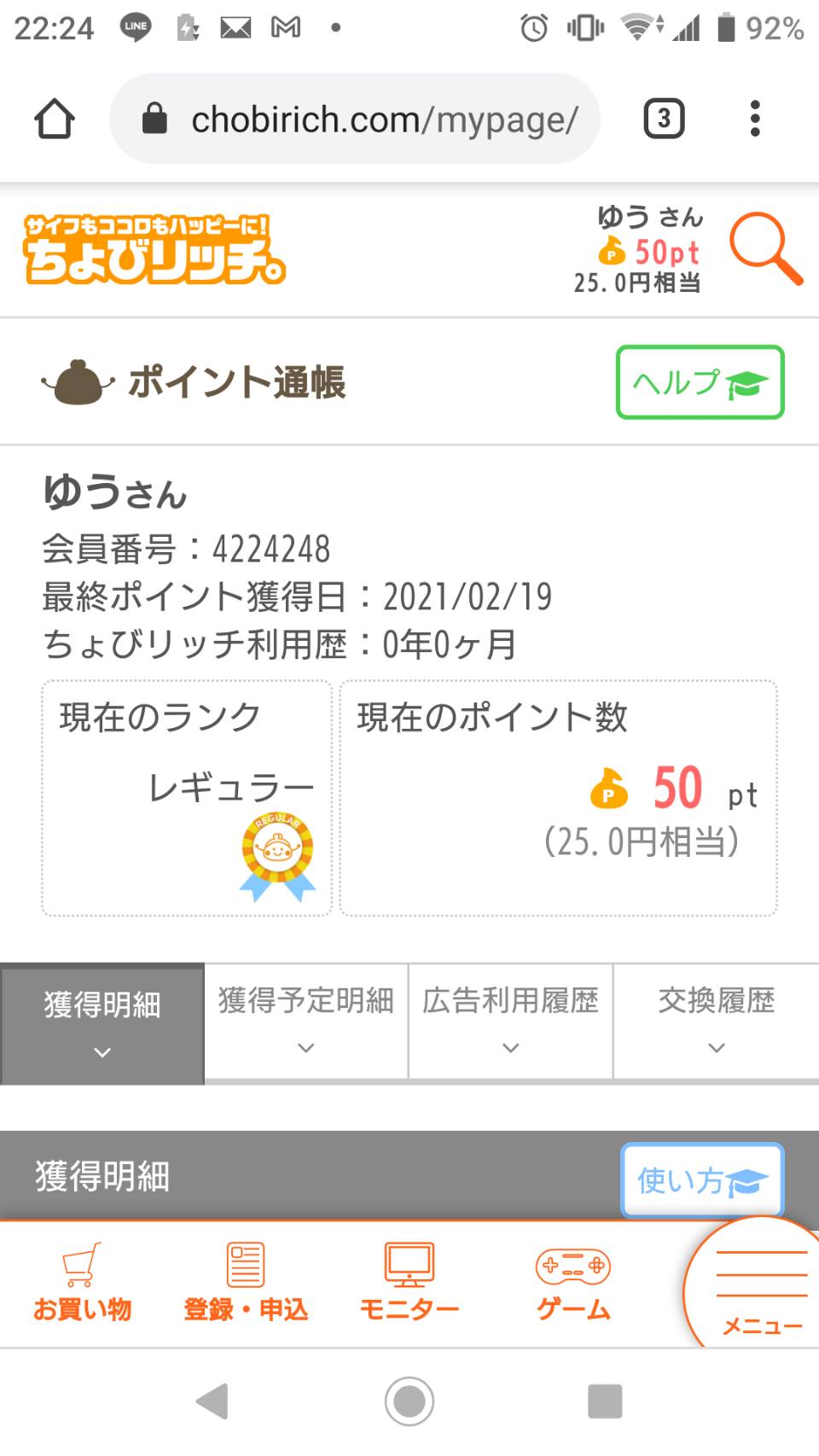The height and width of the screenshot is (1456, 819).
Task: Open the browser tab switcher showing 3
Action: (x=664, y=119)
